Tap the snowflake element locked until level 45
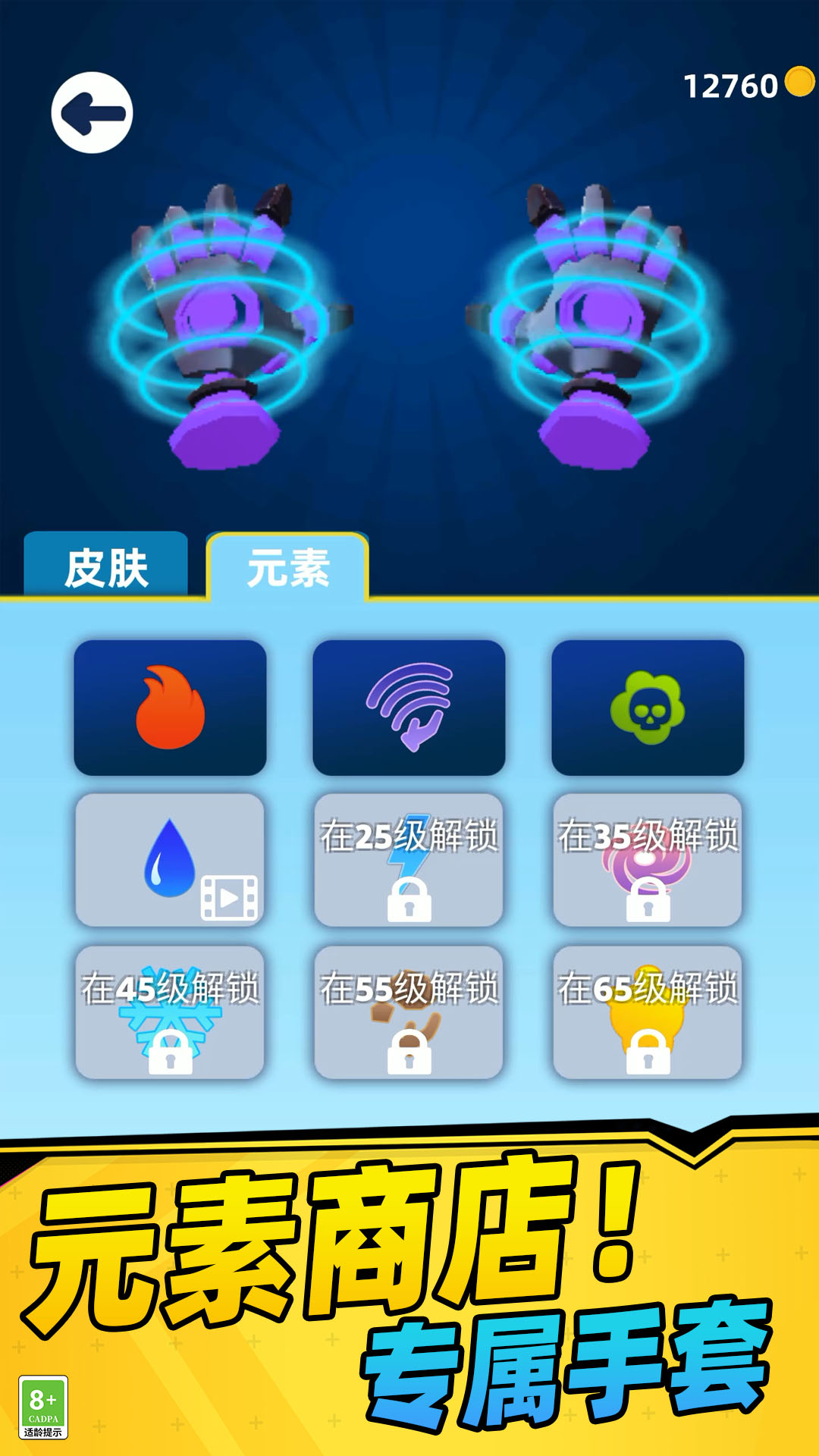 click(x=170, y=1012)
